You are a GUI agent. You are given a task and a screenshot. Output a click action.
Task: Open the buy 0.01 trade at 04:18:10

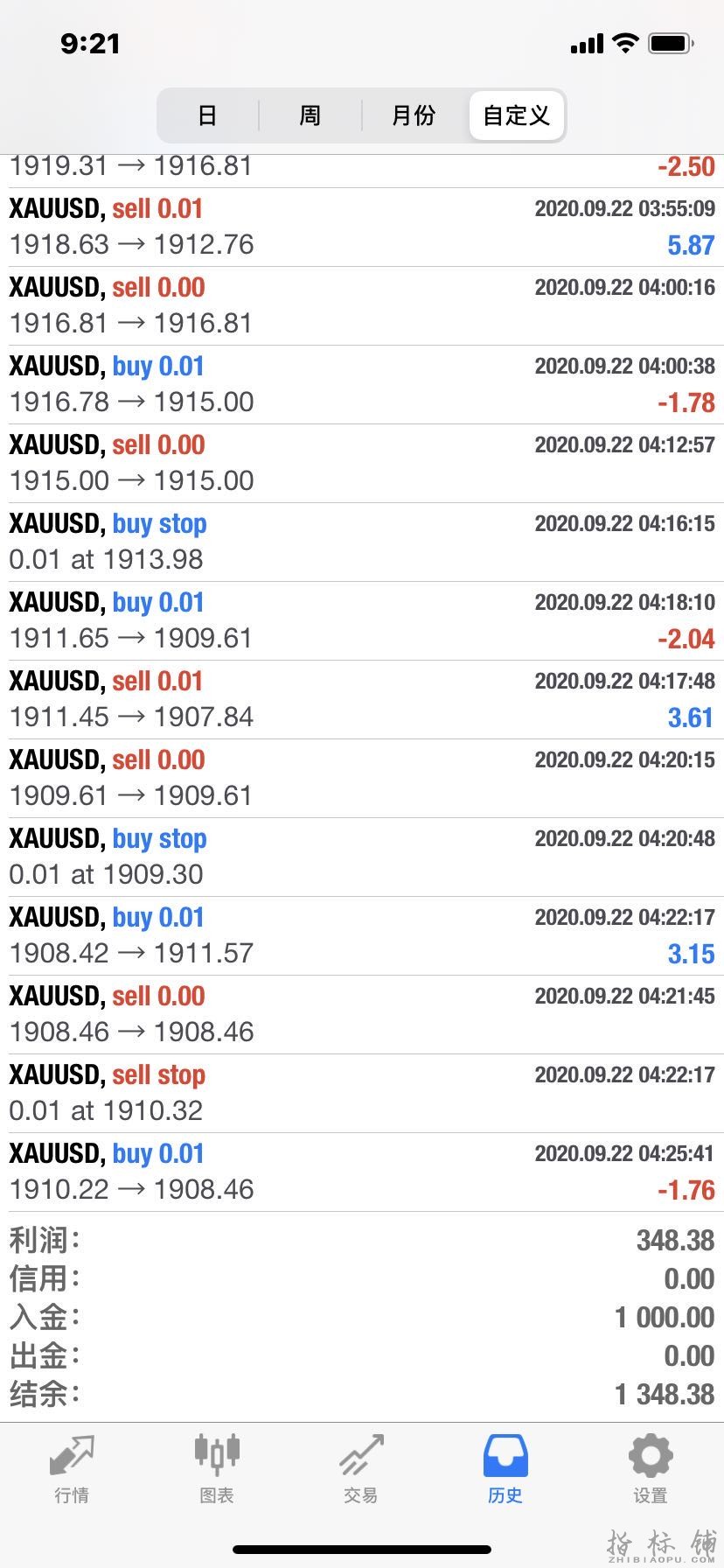point(362,621)
